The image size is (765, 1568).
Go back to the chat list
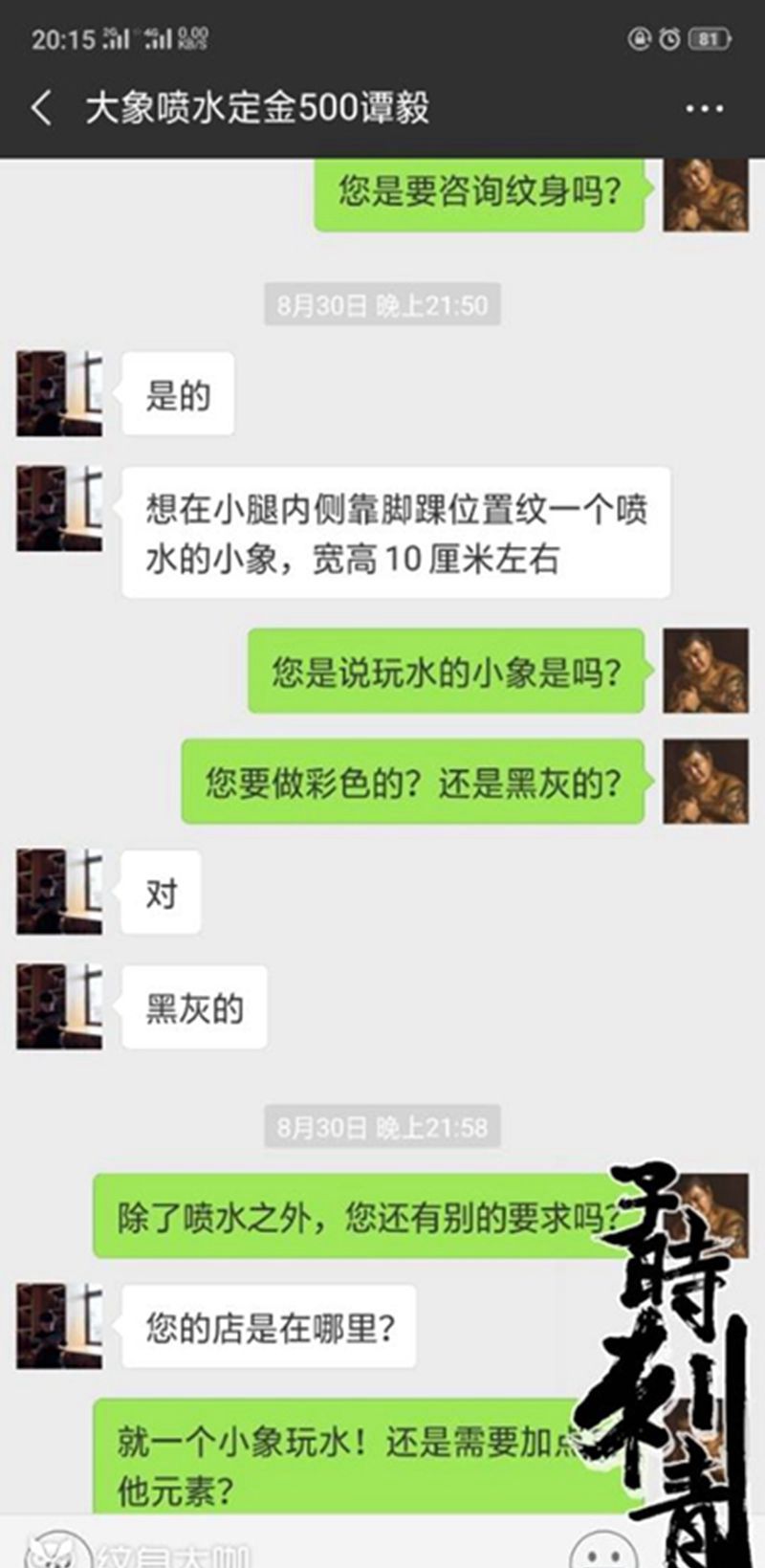tap(41, 108)
